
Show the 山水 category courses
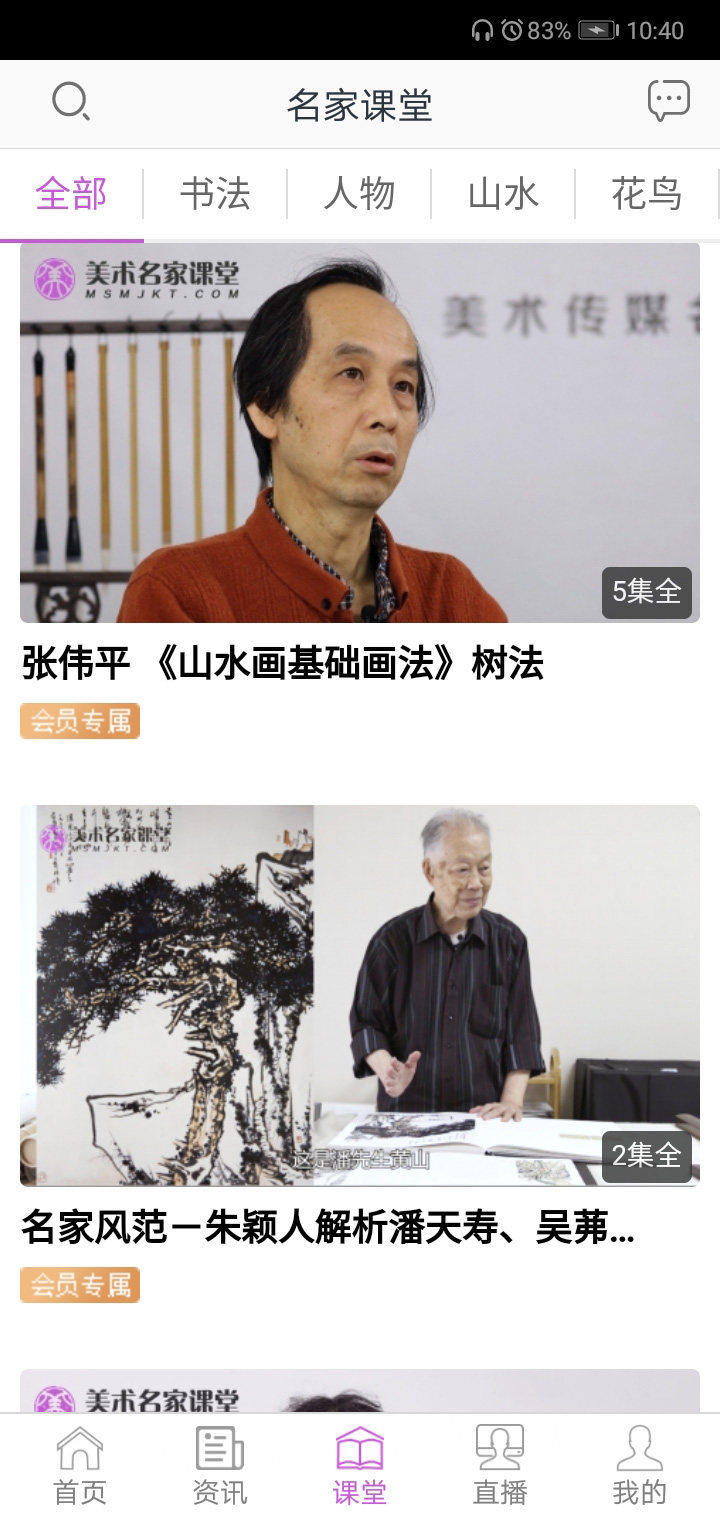pos(503,194)
